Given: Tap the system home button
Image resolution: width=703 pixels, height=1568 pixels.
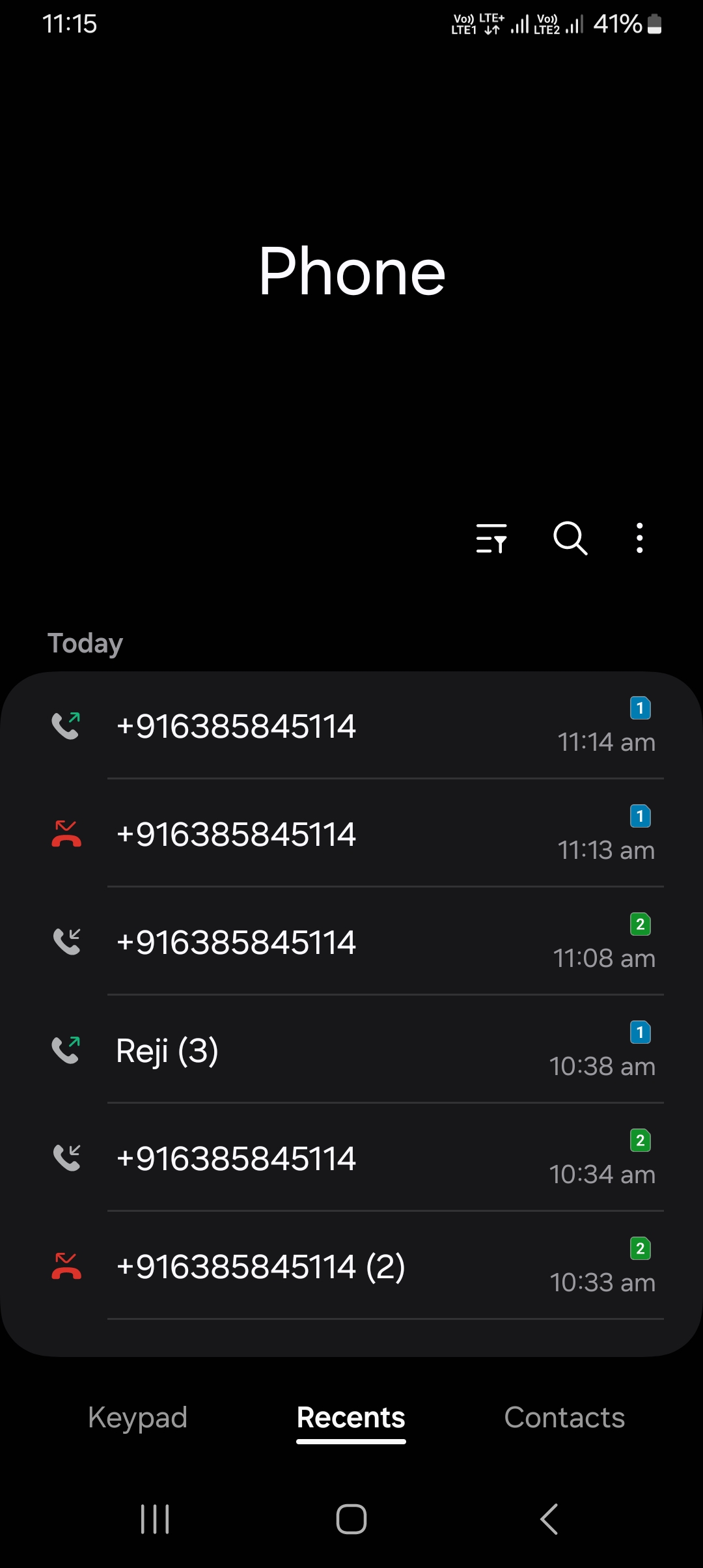Looking at the screenshot, I should tap(351, 1519).
